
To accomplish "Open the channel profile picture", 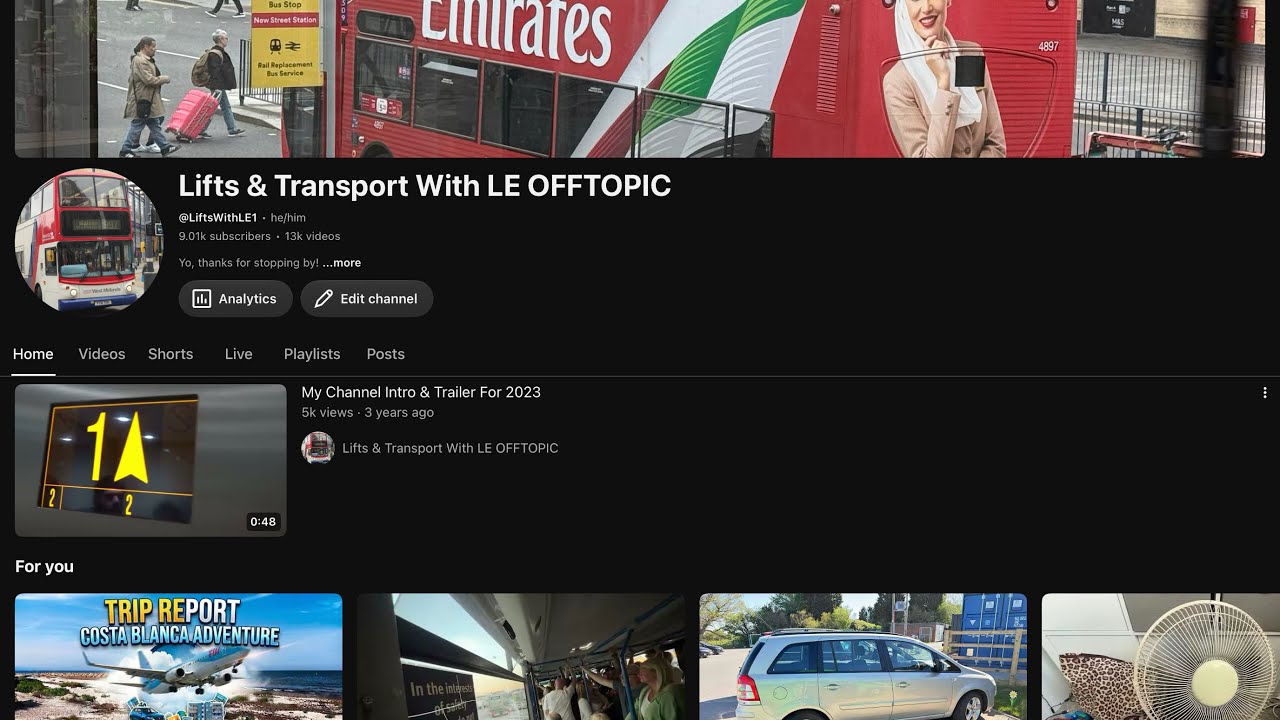I will coord(88,241).
